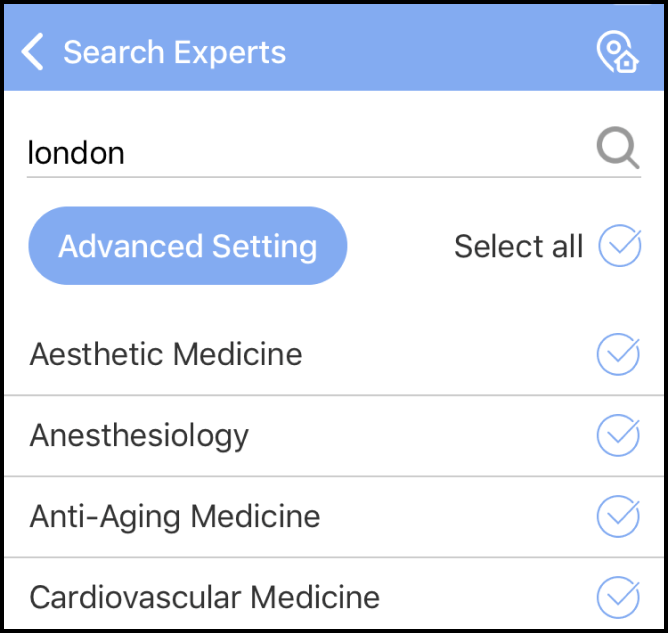Open the home location pin icon
Image resolution: width=668 pixels, height=634 pixels.
pyautogui.click(x=617, y=52)
